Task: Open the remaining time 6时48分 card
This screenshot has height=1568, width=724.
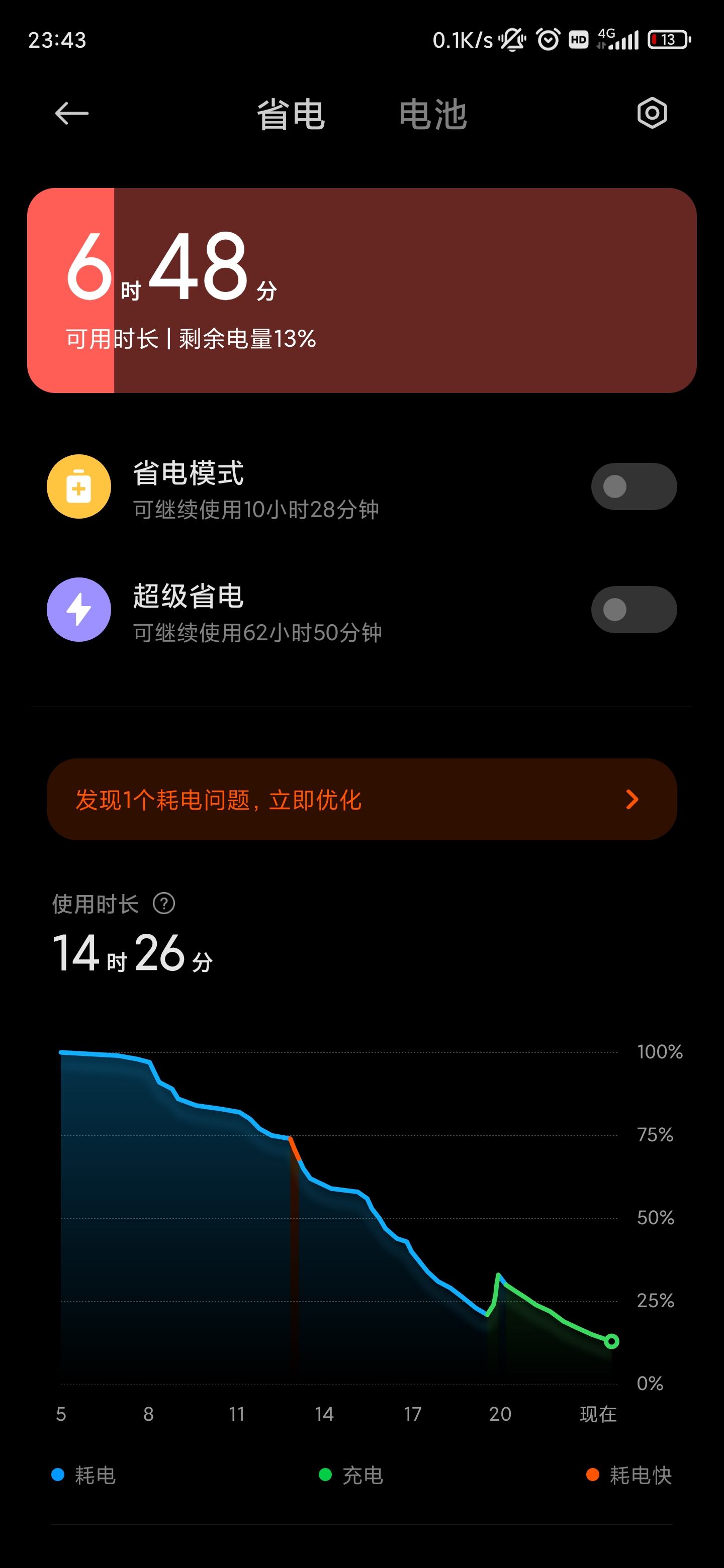Action: point(361,290)
